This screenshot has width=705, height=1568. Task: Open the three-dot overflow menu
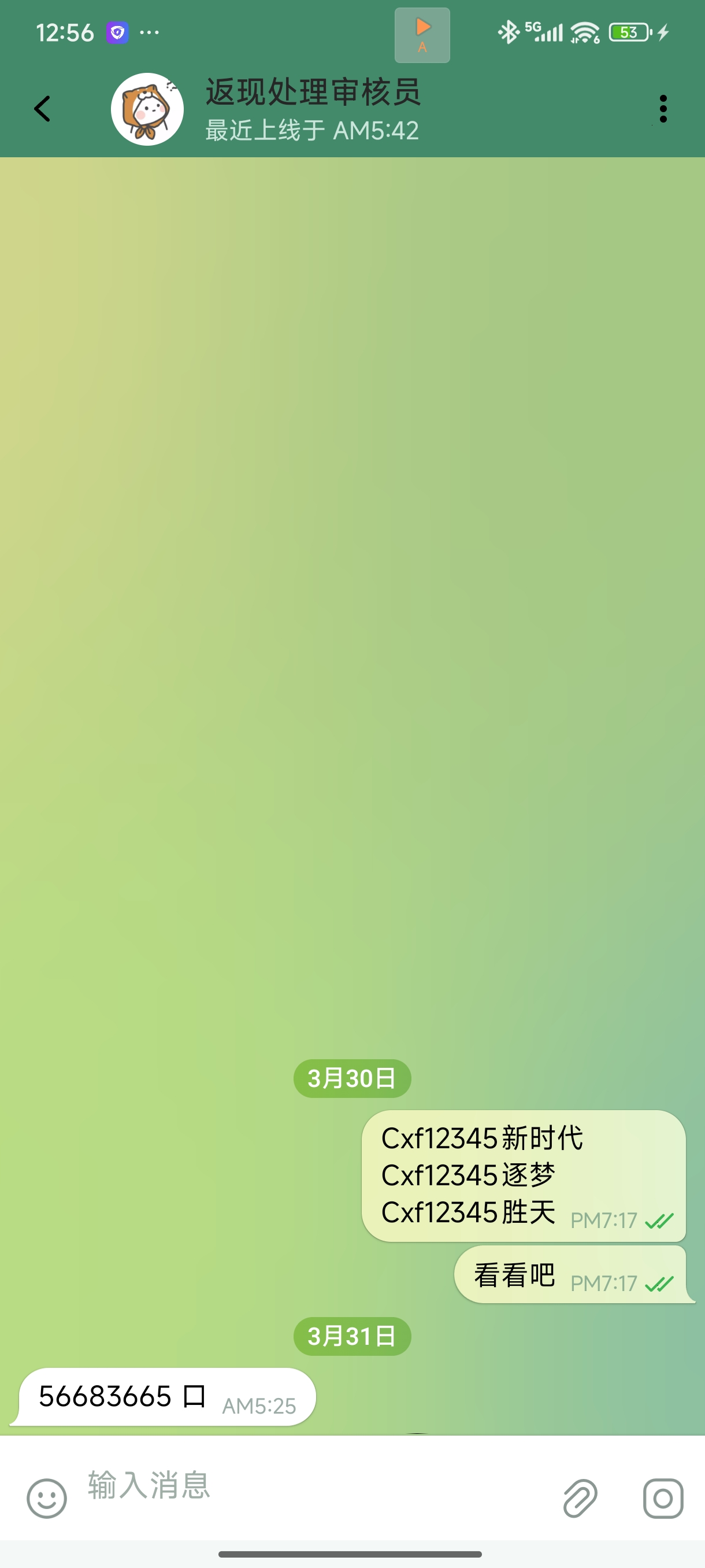pyautogui.click(x=662, y=109)
